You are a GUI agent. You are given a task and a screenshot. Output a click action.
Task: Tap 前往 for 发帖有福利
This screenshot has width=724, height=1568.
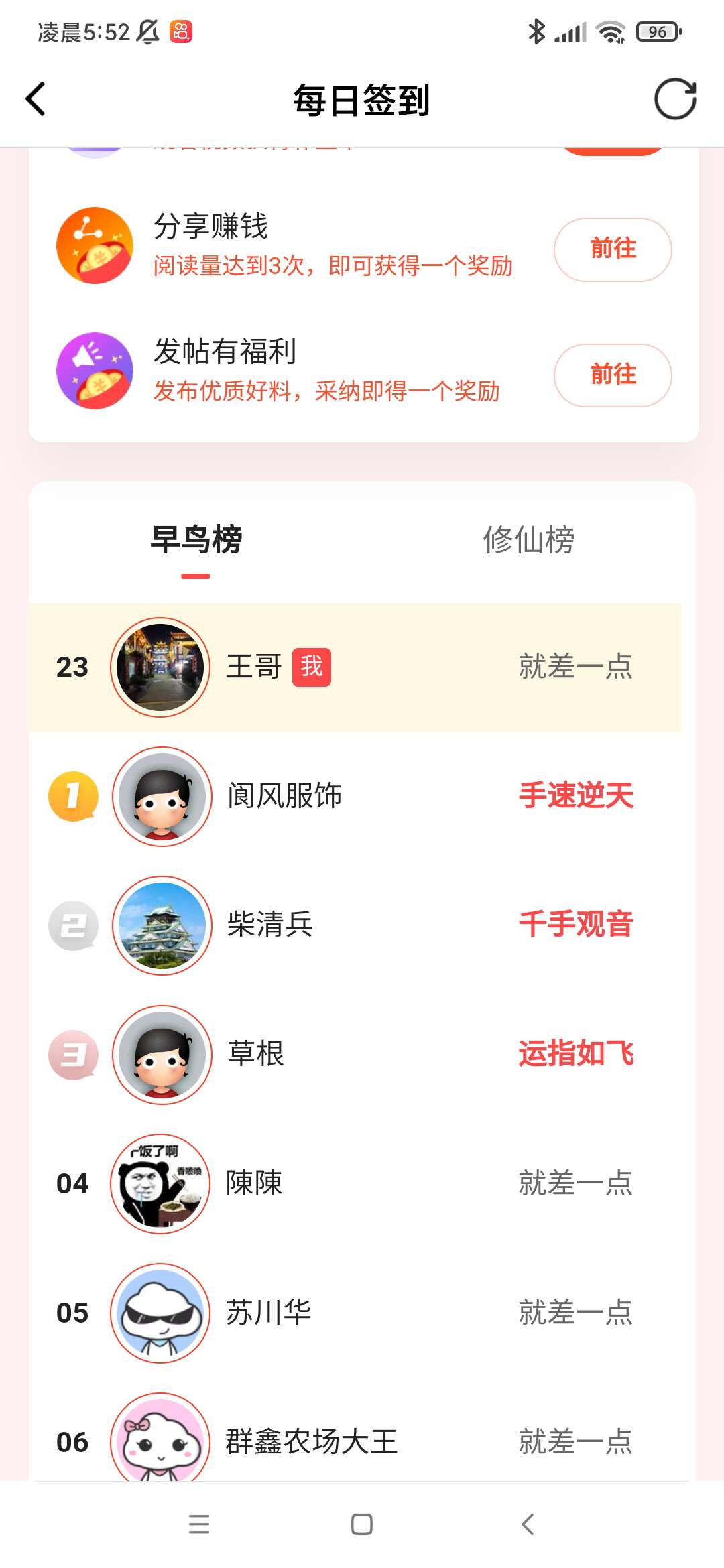click(x=612, y=375)
